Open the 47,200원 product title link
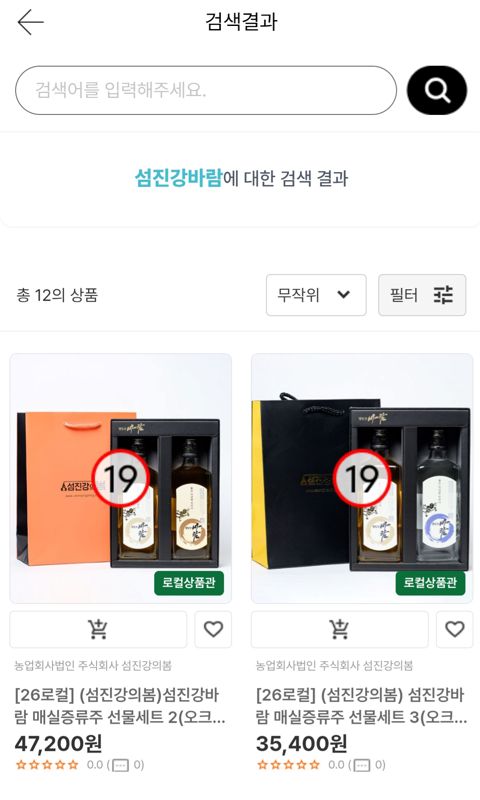 pyautogui.click(x=120, y=706)
